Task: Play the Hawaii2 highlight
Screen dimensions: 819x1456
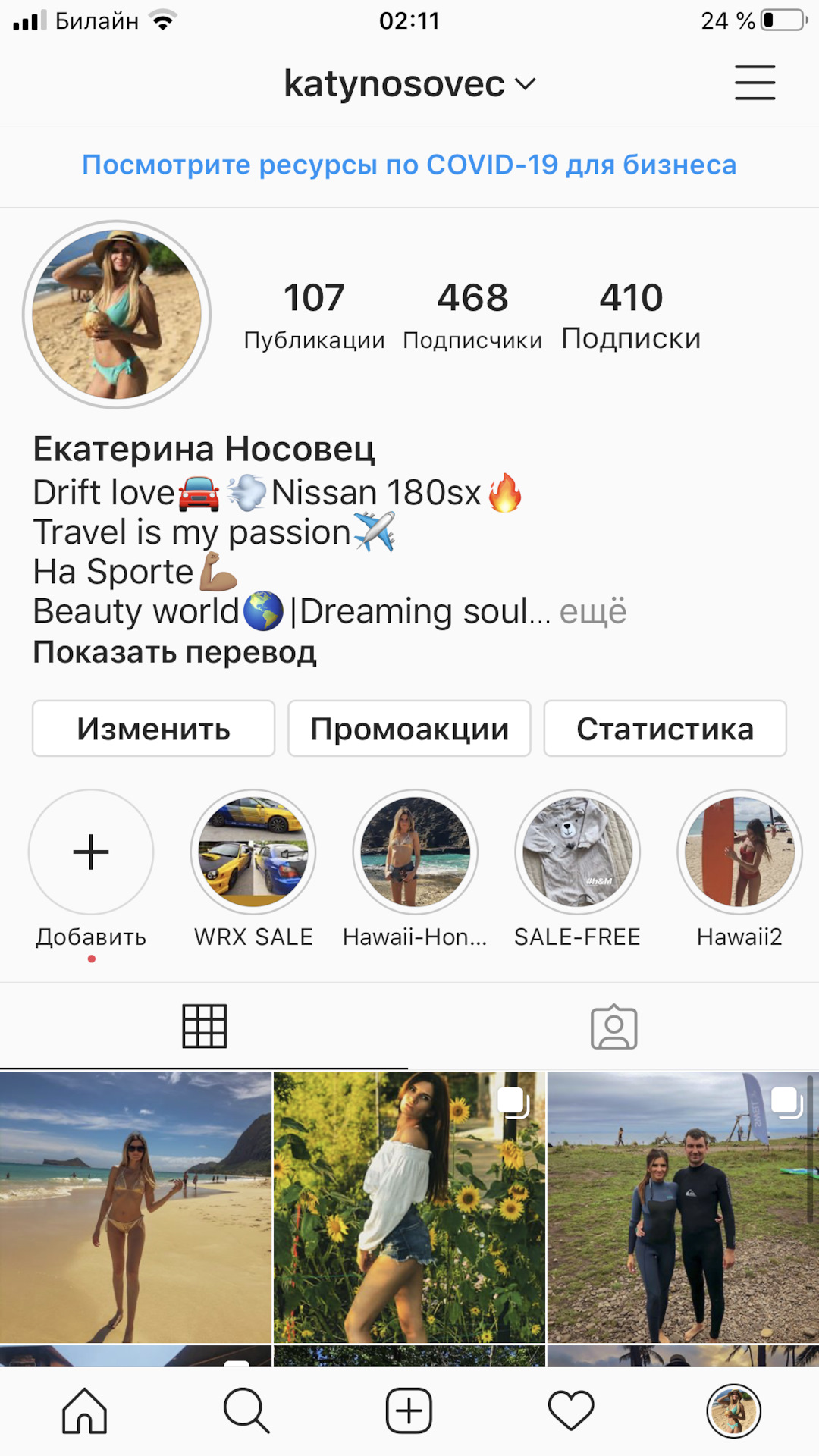Action: coord(739,852)
